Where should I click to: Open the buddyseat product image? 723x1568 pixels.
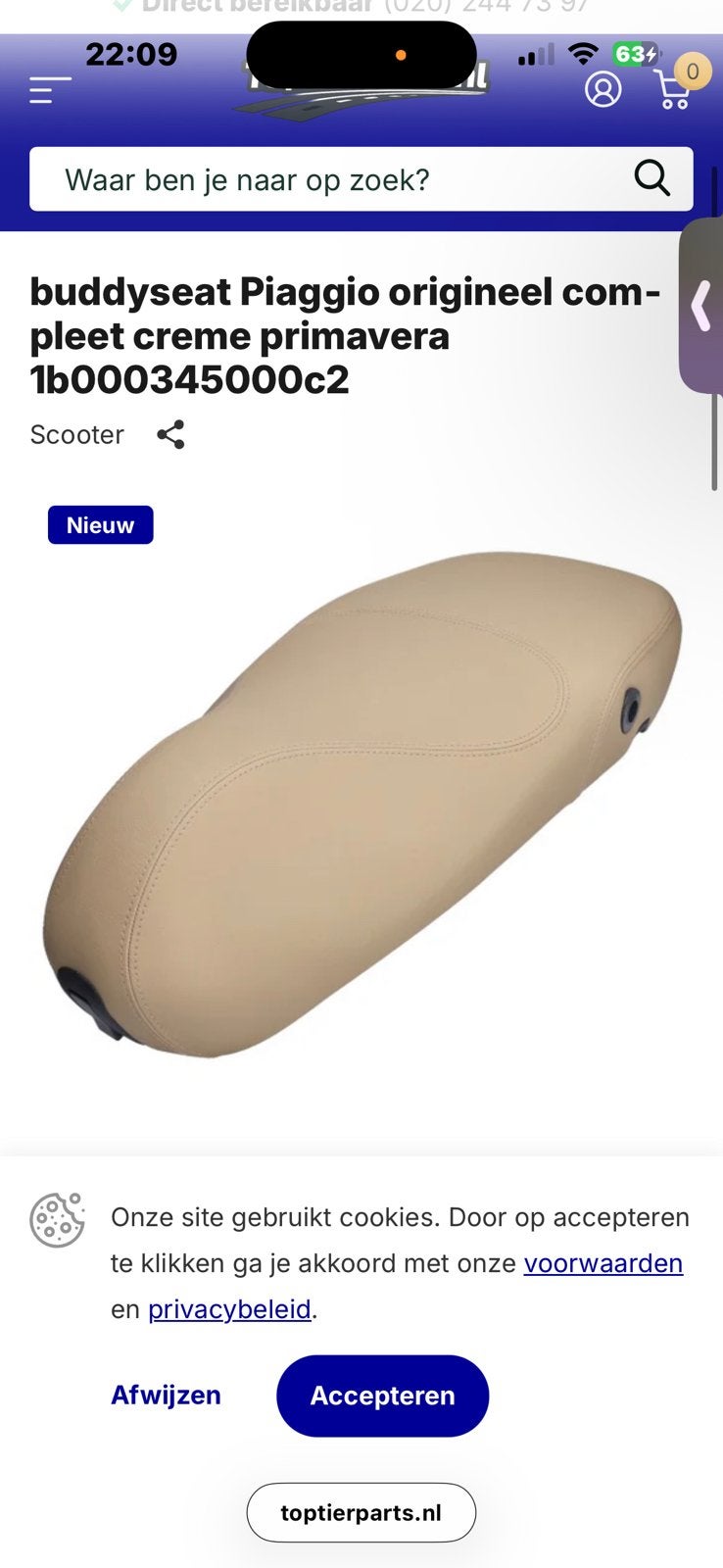coord(361,806)
